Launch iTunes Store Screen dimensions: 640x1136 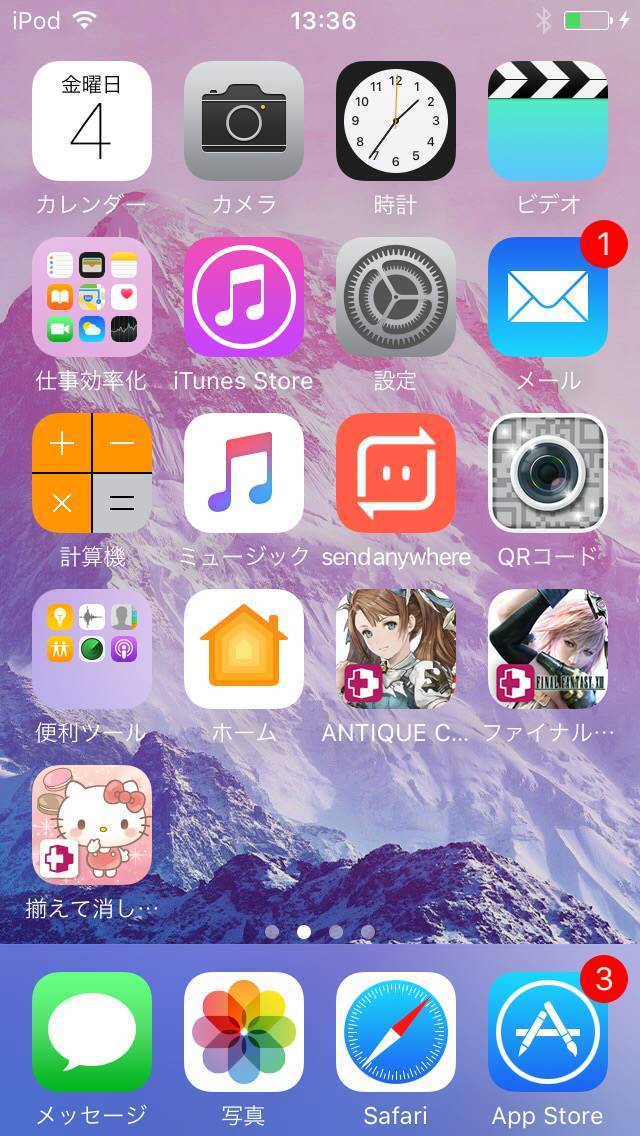click(x=244, y=297)
